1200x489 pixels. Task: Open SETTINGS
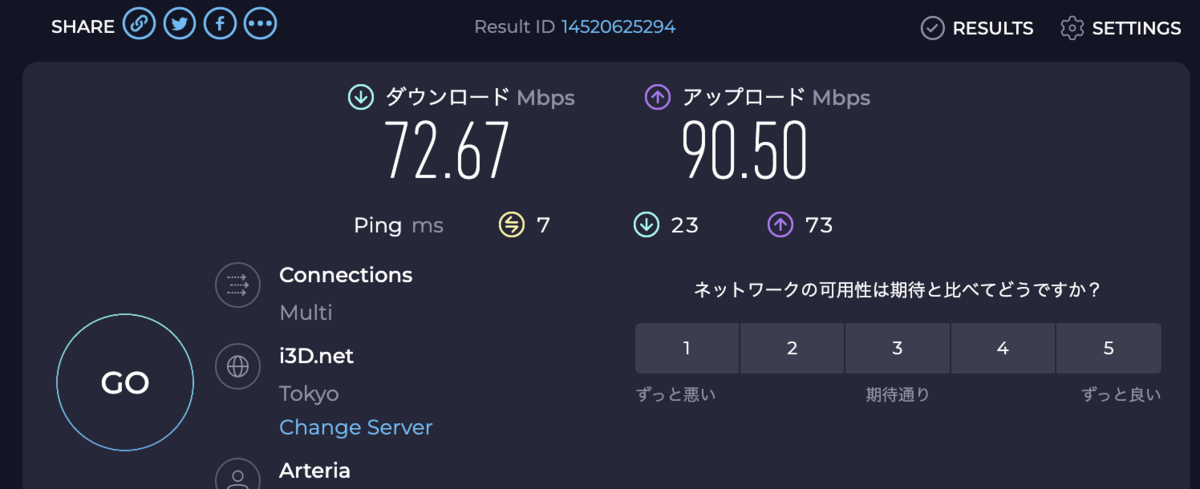pyautogui.click(x=1121, y=28)
